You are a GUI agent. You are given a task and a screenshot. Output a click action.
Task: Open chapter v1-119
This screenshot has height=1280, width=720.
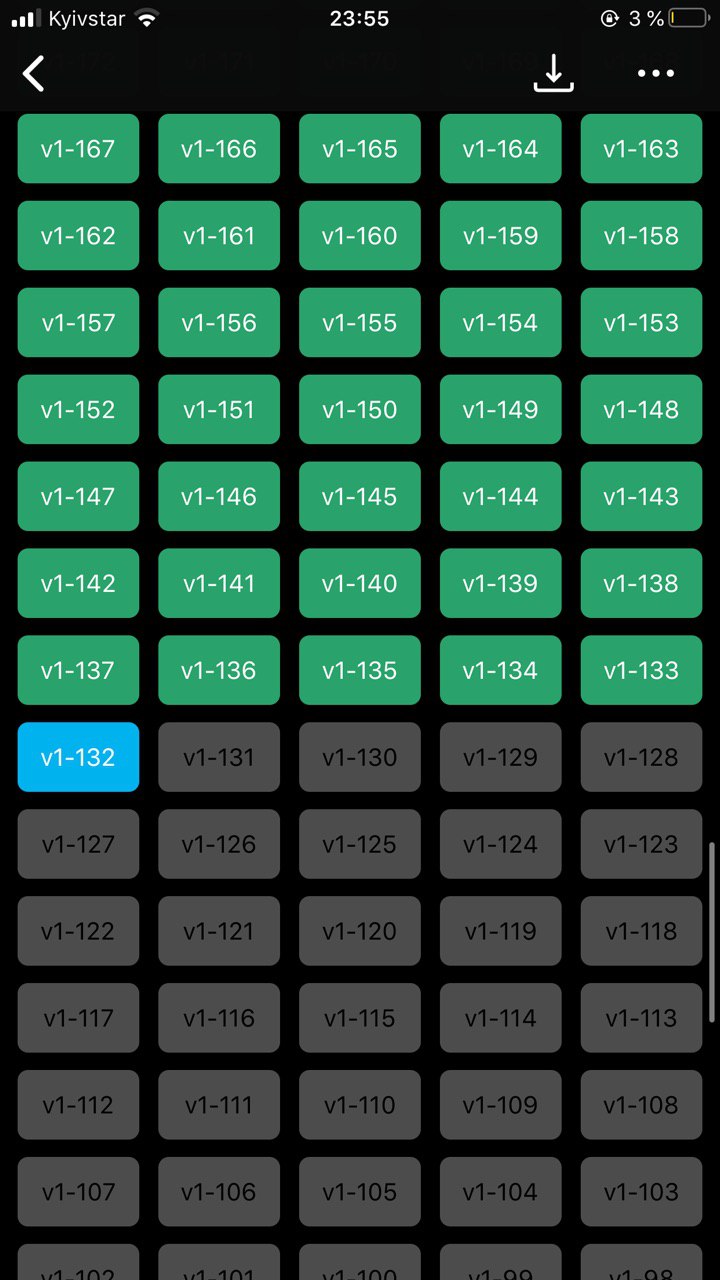pyautogui.click(x=501, y=931)
